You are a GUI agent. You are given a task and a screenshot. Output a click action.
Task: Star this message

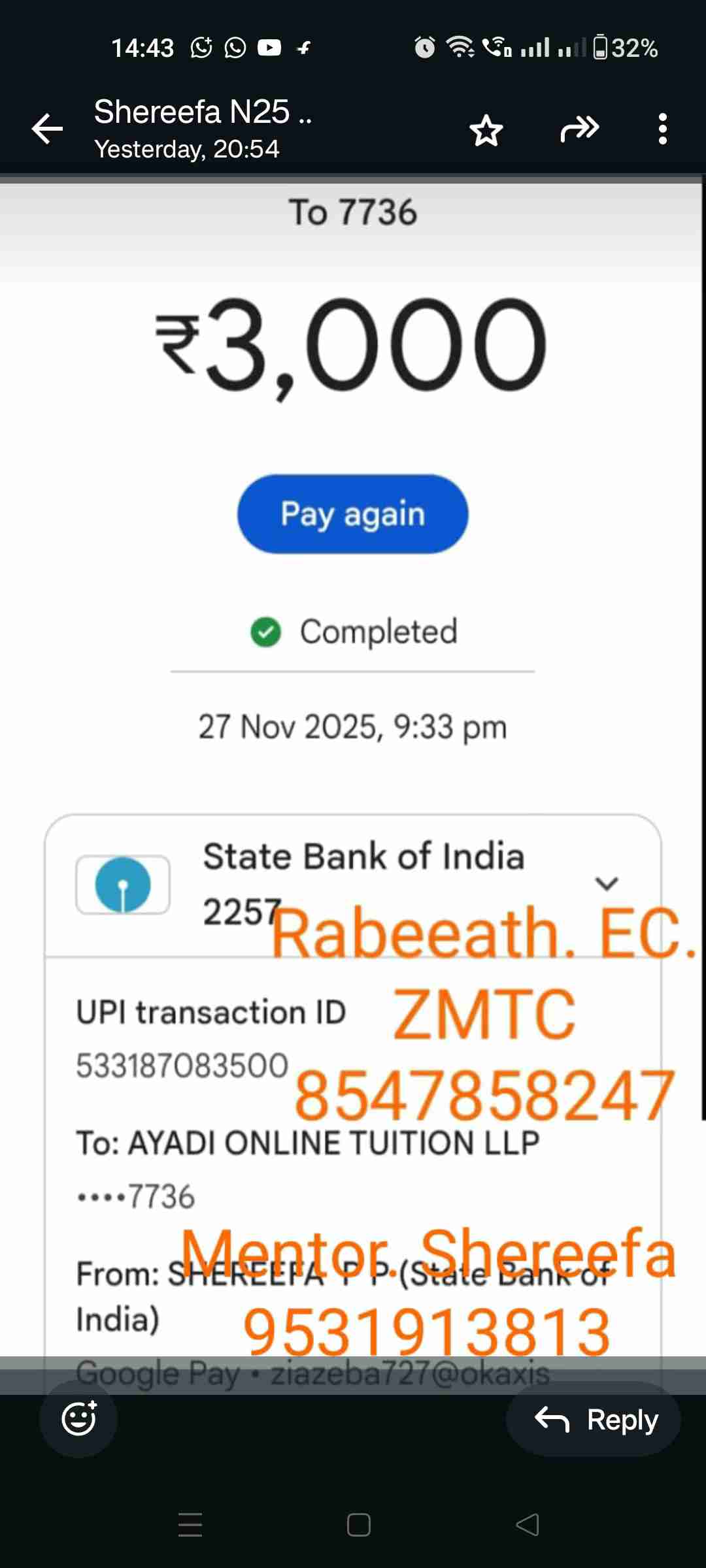[486, 130]
